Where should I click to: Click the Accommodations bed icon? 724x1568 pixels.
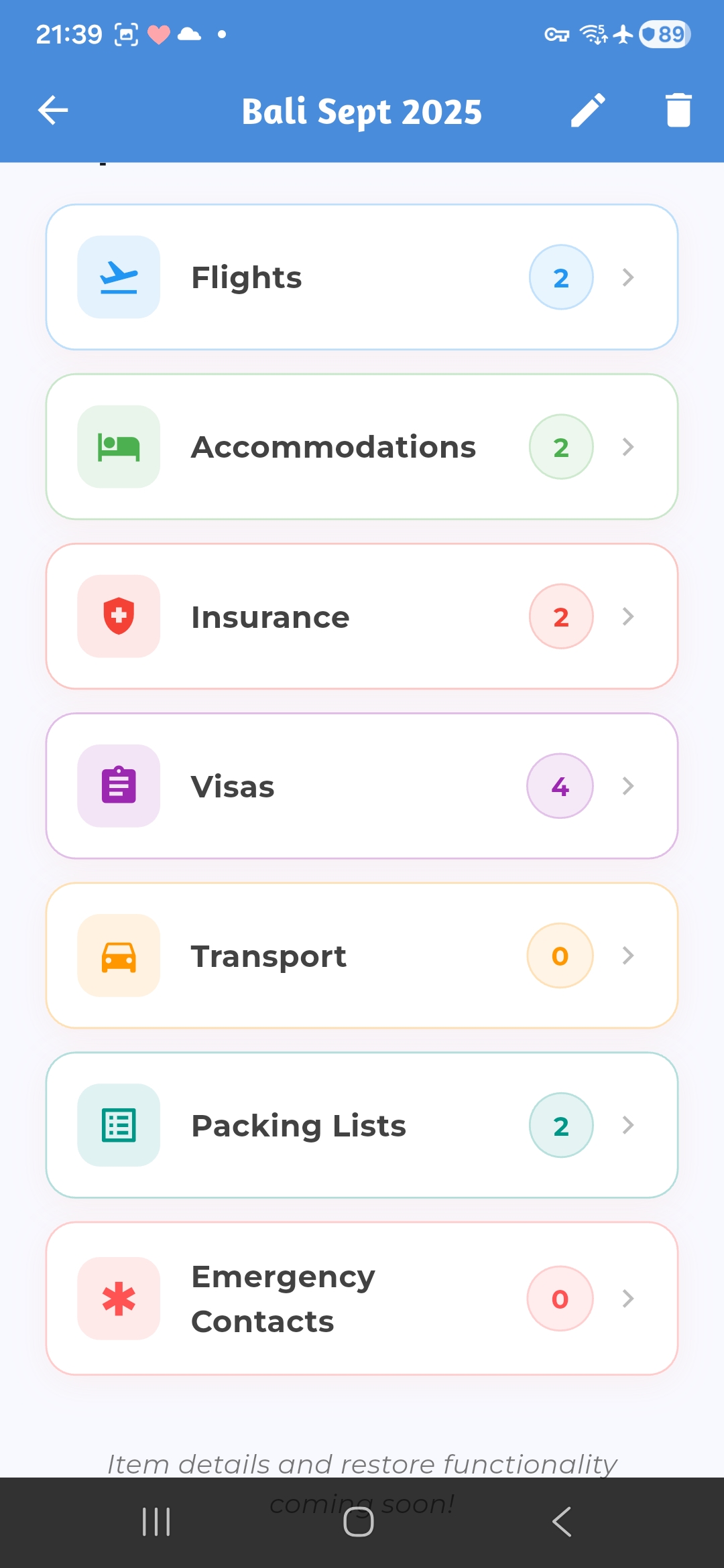(118, 446)
